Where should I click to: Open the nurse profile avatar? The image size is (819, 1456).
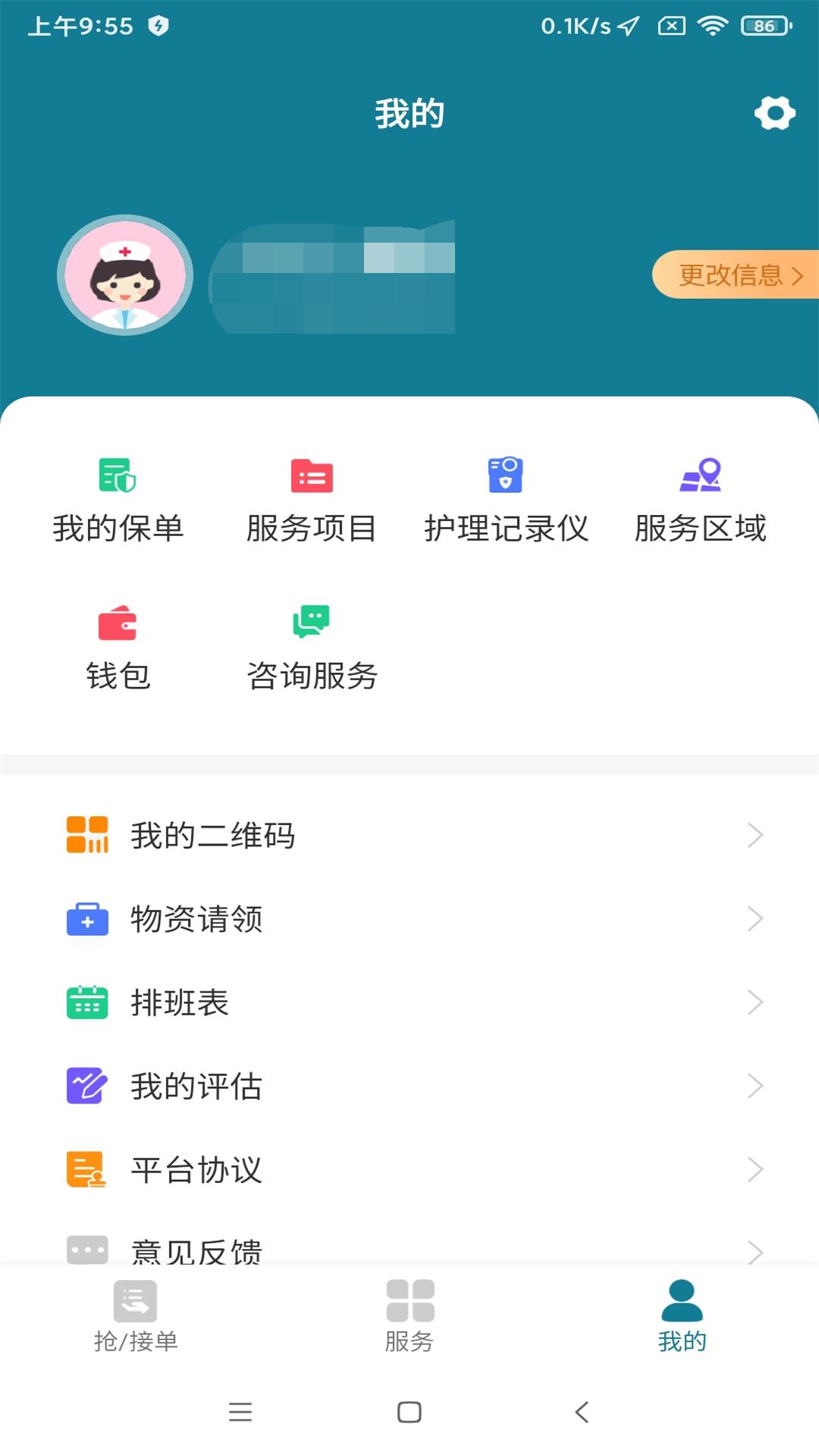[x=125, y=275]
